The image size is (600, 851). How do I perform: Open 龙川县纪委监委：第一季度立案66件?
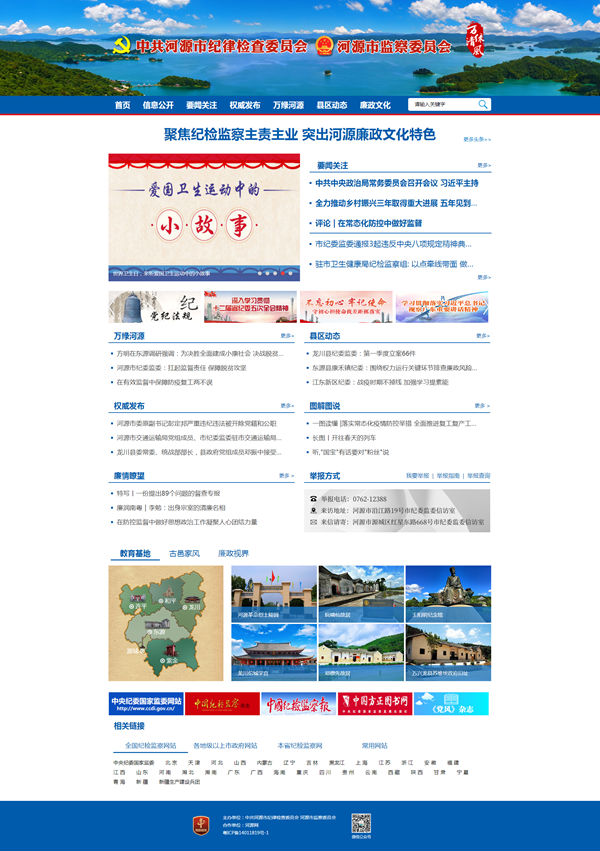click(363, 353)
